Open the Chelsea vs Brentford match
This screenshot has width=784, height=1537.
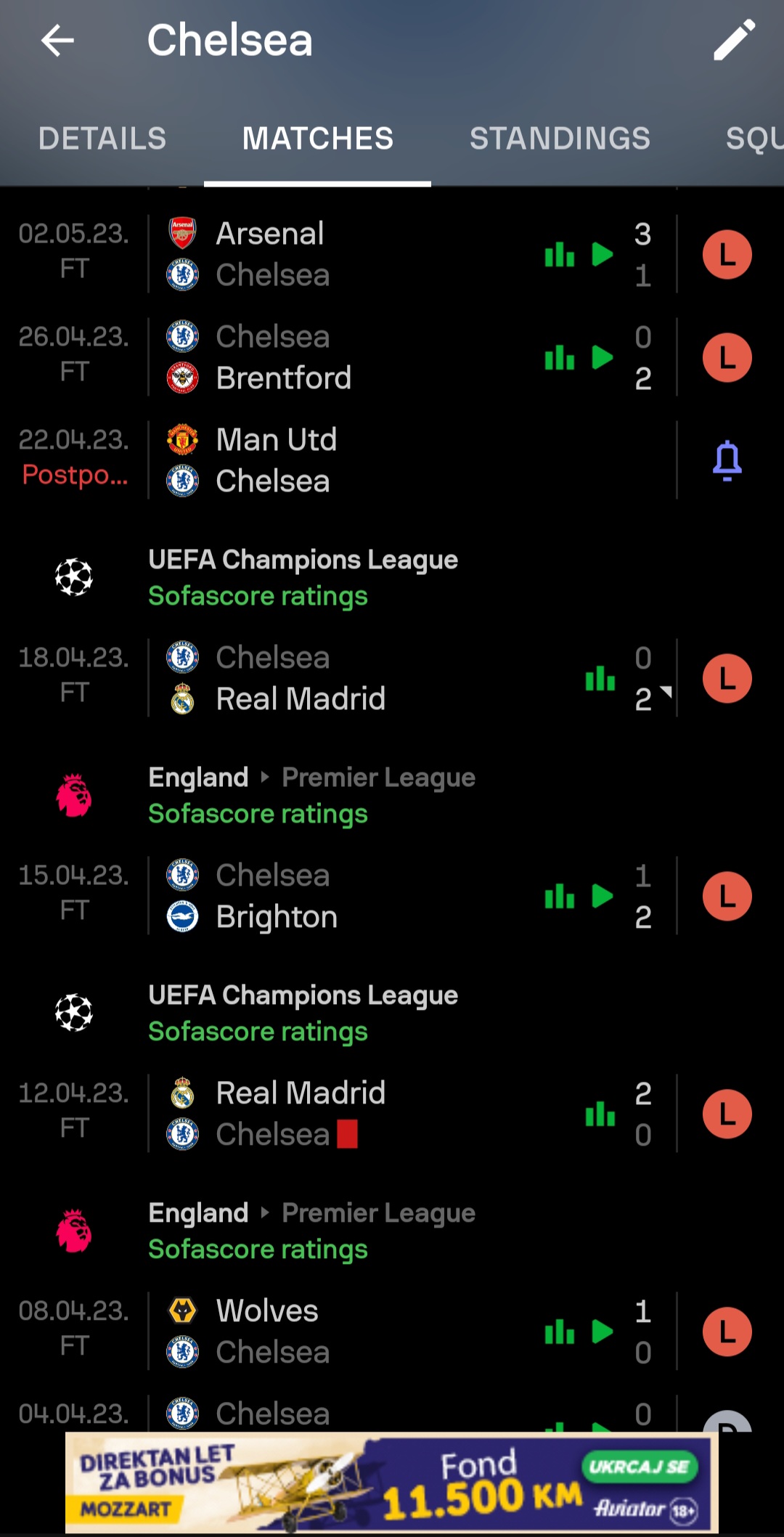[392, 357]
